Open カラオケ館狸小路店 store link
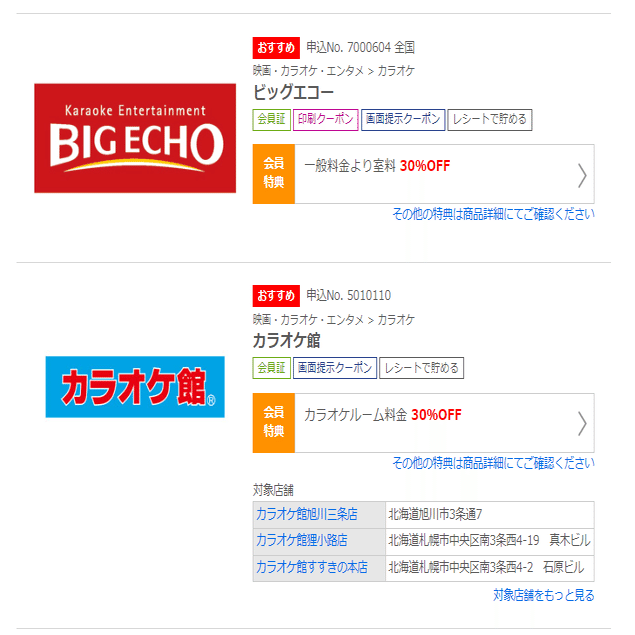This screenshot has width=635, height=635. pyautogui.click(x=302, y=541)
